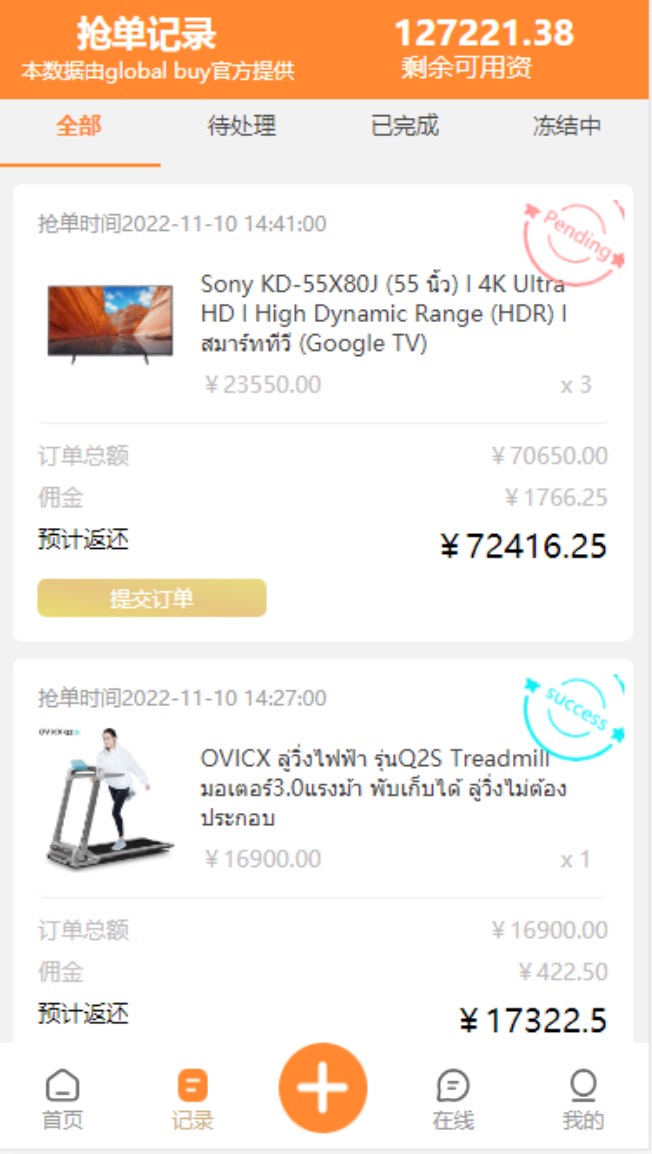This screenshot has height=1154, width=652.
Task: Show the 已完成 orders tab
Action: 404,127
